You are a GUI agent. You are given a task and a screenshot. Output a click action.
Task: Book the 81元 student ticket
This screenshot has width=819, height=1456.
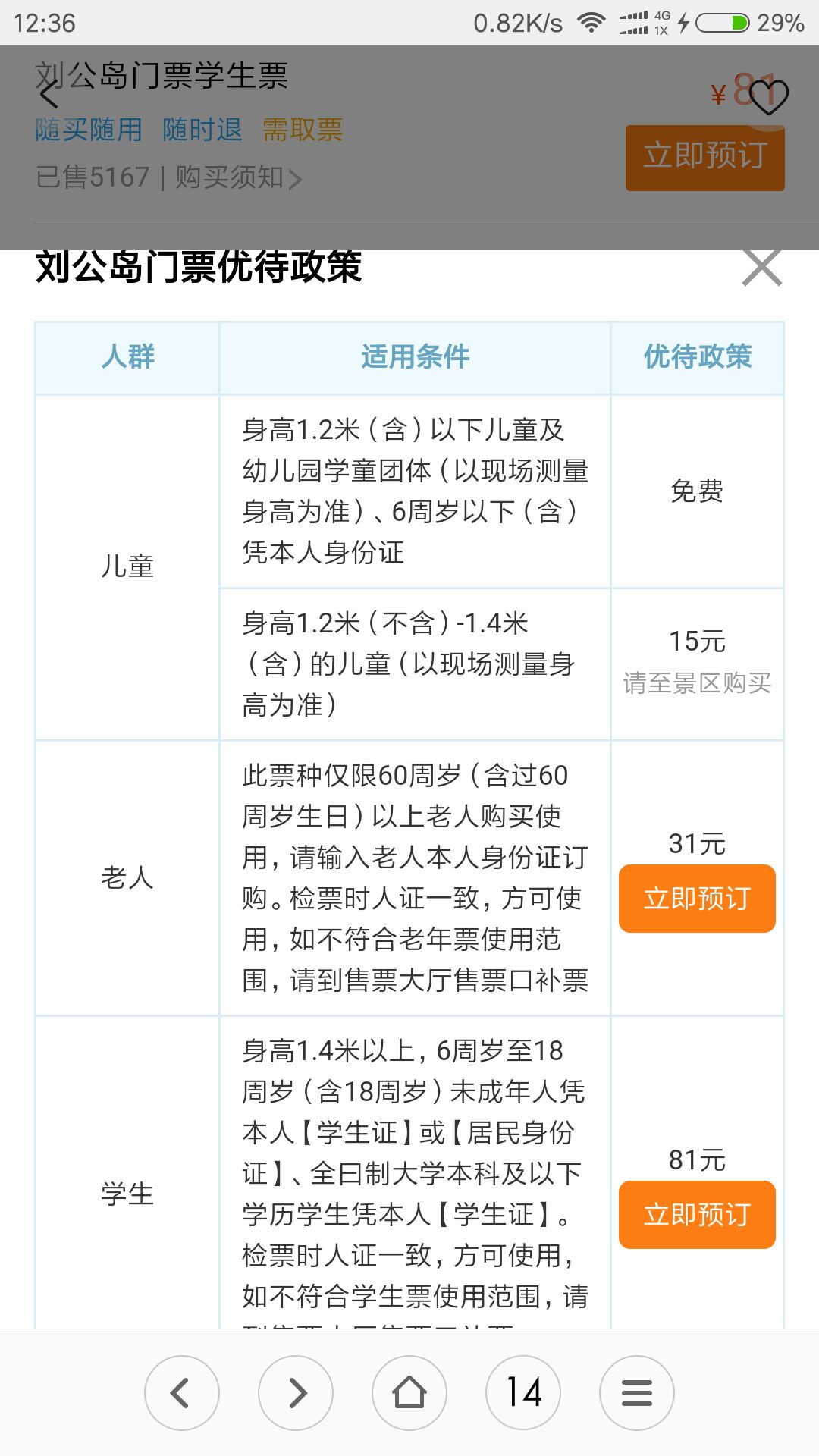click(x=696, y=1214)
